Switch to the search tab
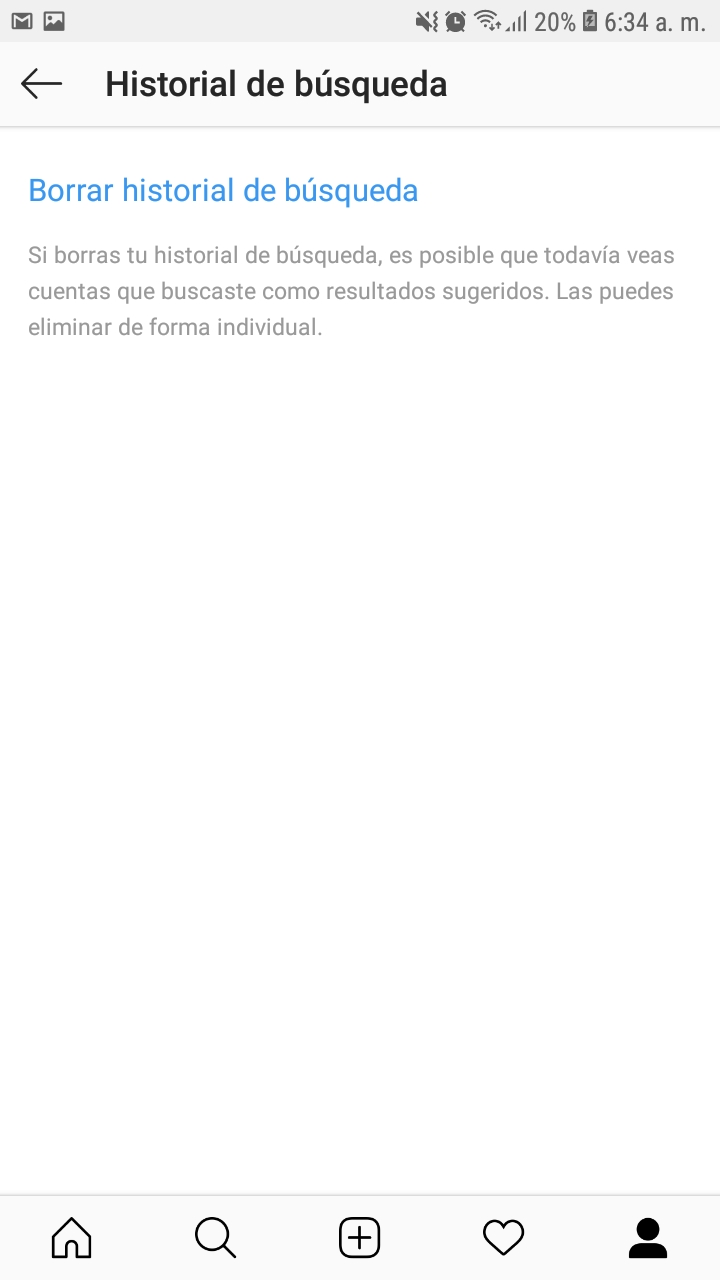 click(215, 1238)
